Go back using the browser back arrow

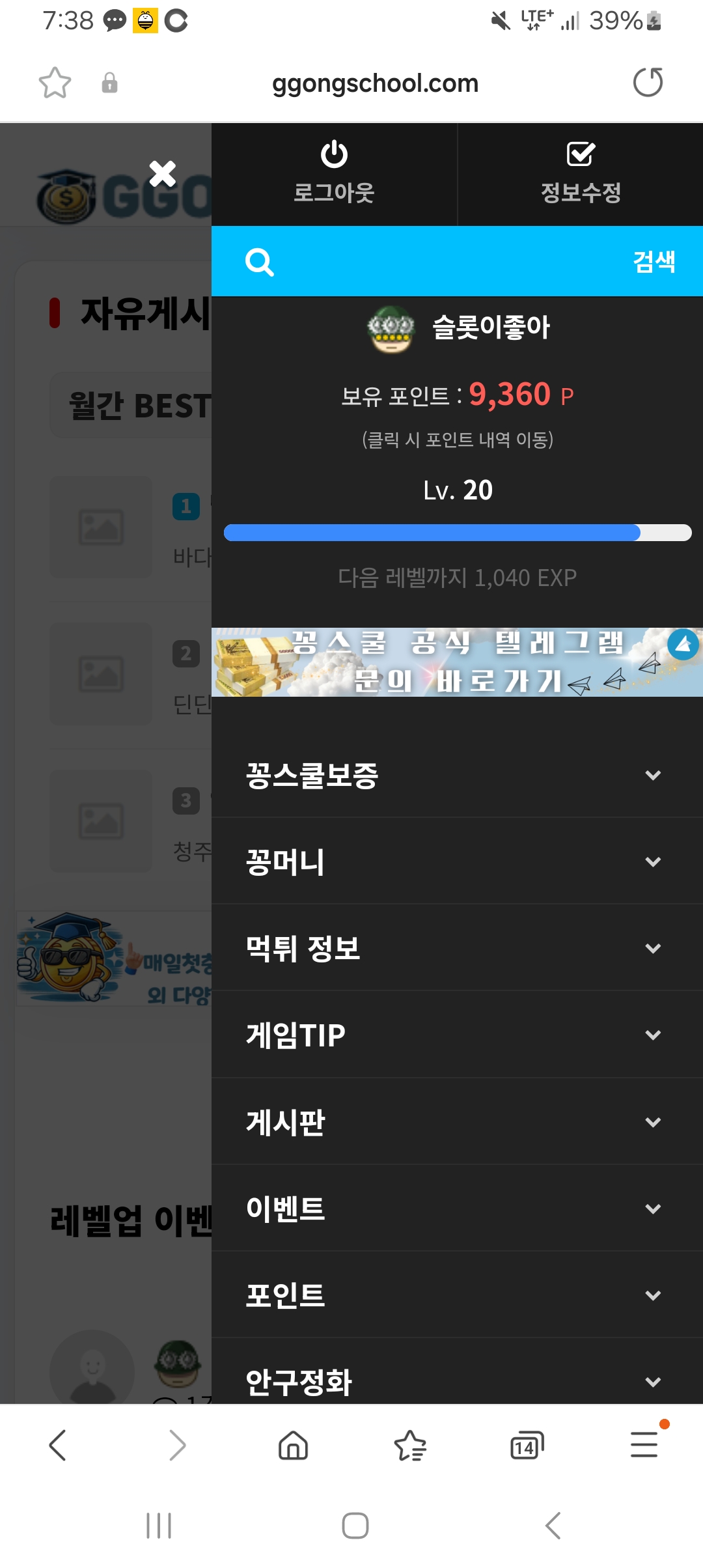[x=58, y=1446]
